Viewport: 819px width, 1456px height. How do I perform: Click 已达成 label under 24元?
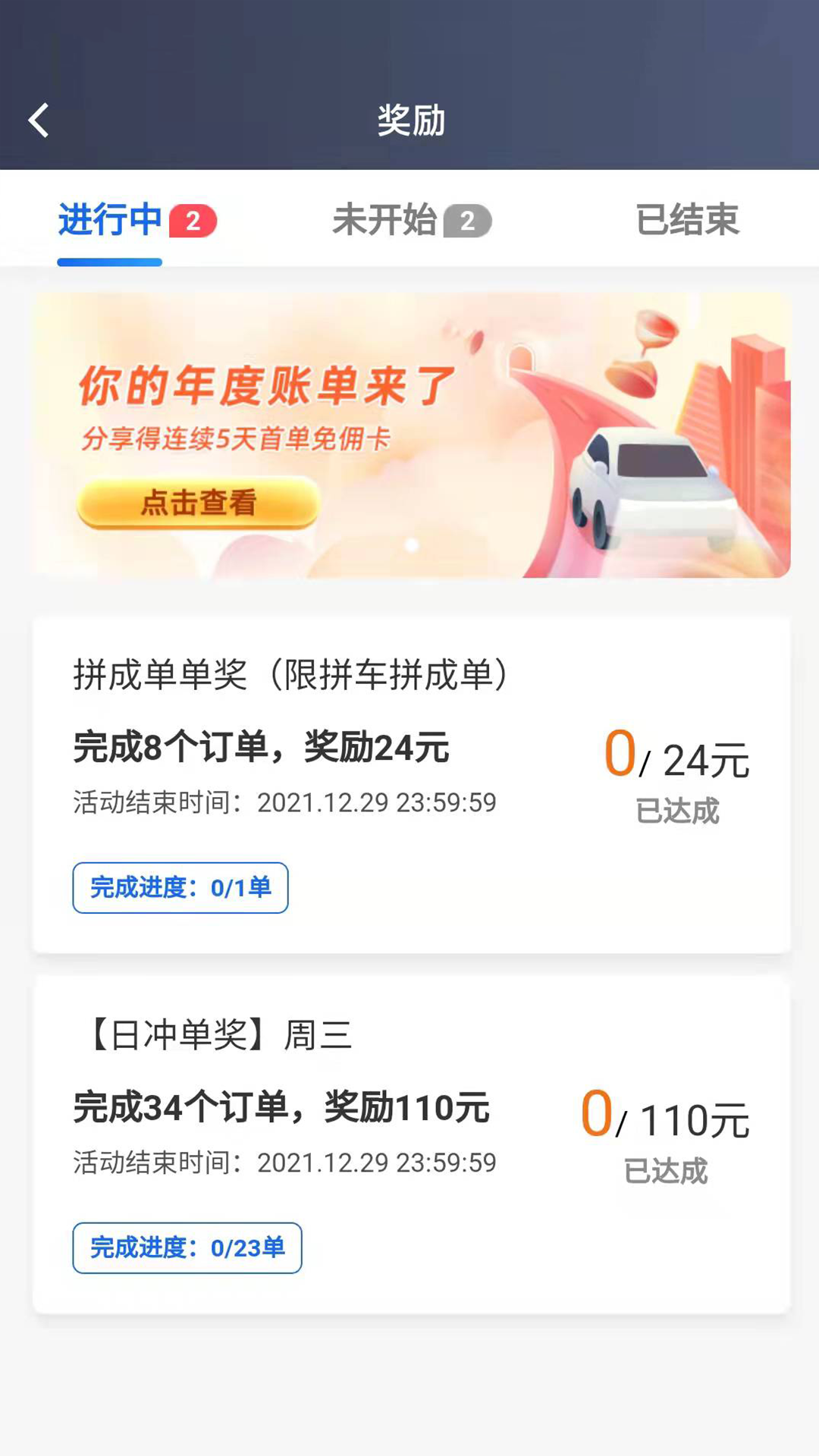pos(679,811)
